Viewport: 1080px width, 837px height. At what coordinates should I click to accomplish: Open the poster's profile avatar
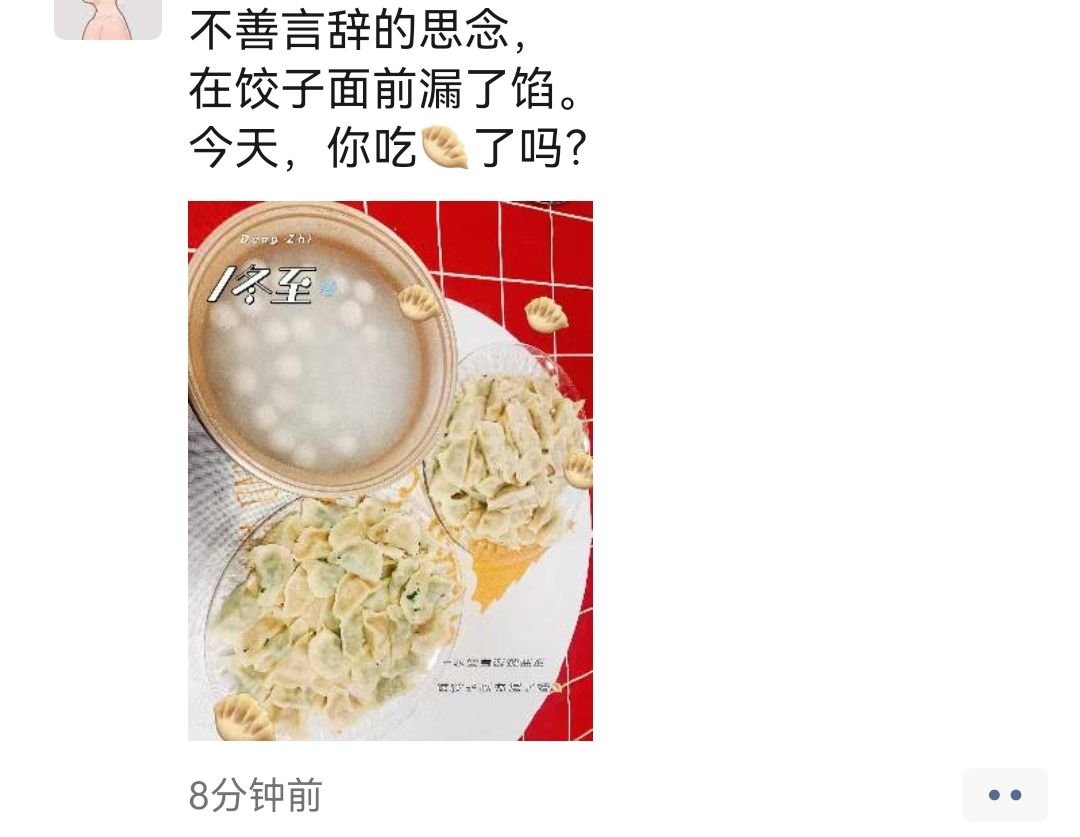tap(108, 18)
